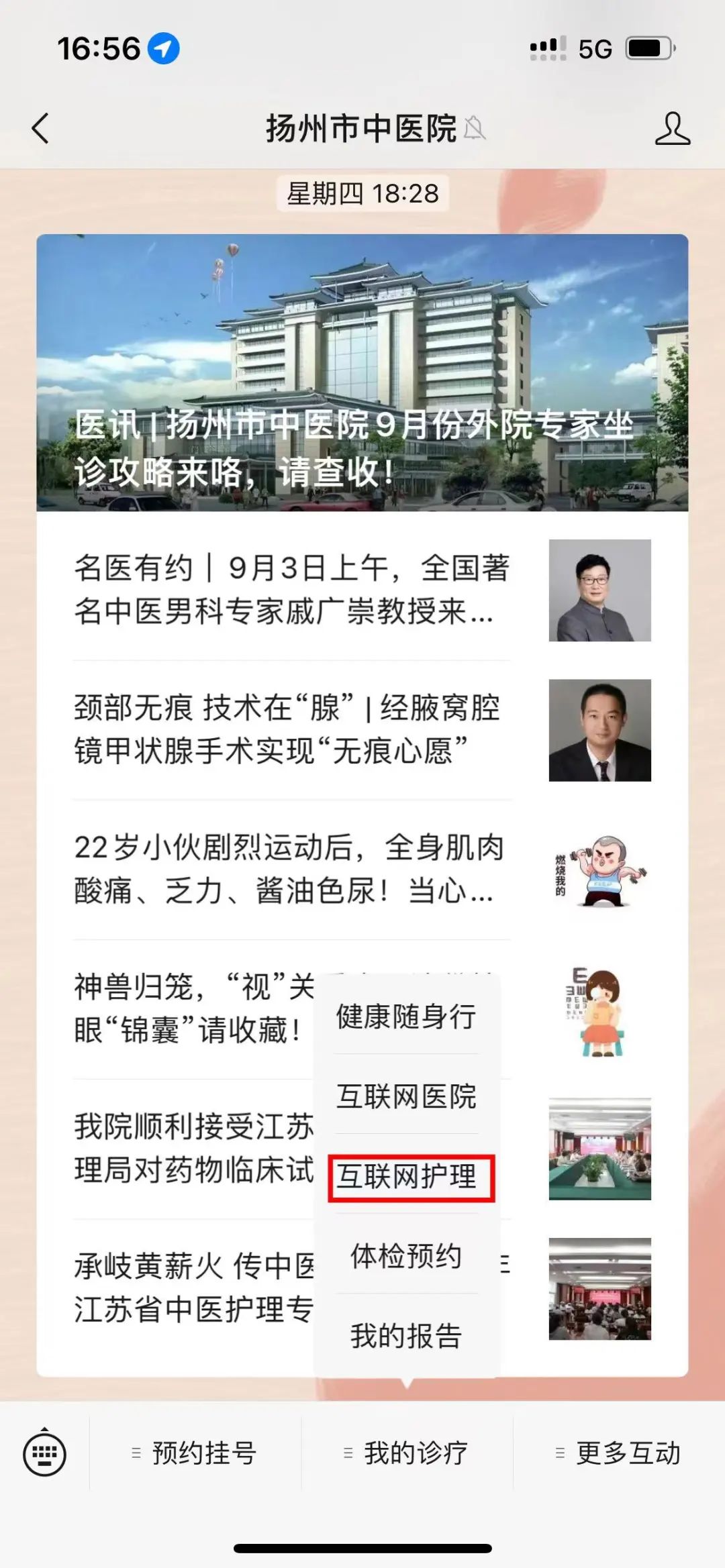Choose 互联网医院 in the menu
The height and width of the screenshot is (1568, 725).
coord(406,1096)
